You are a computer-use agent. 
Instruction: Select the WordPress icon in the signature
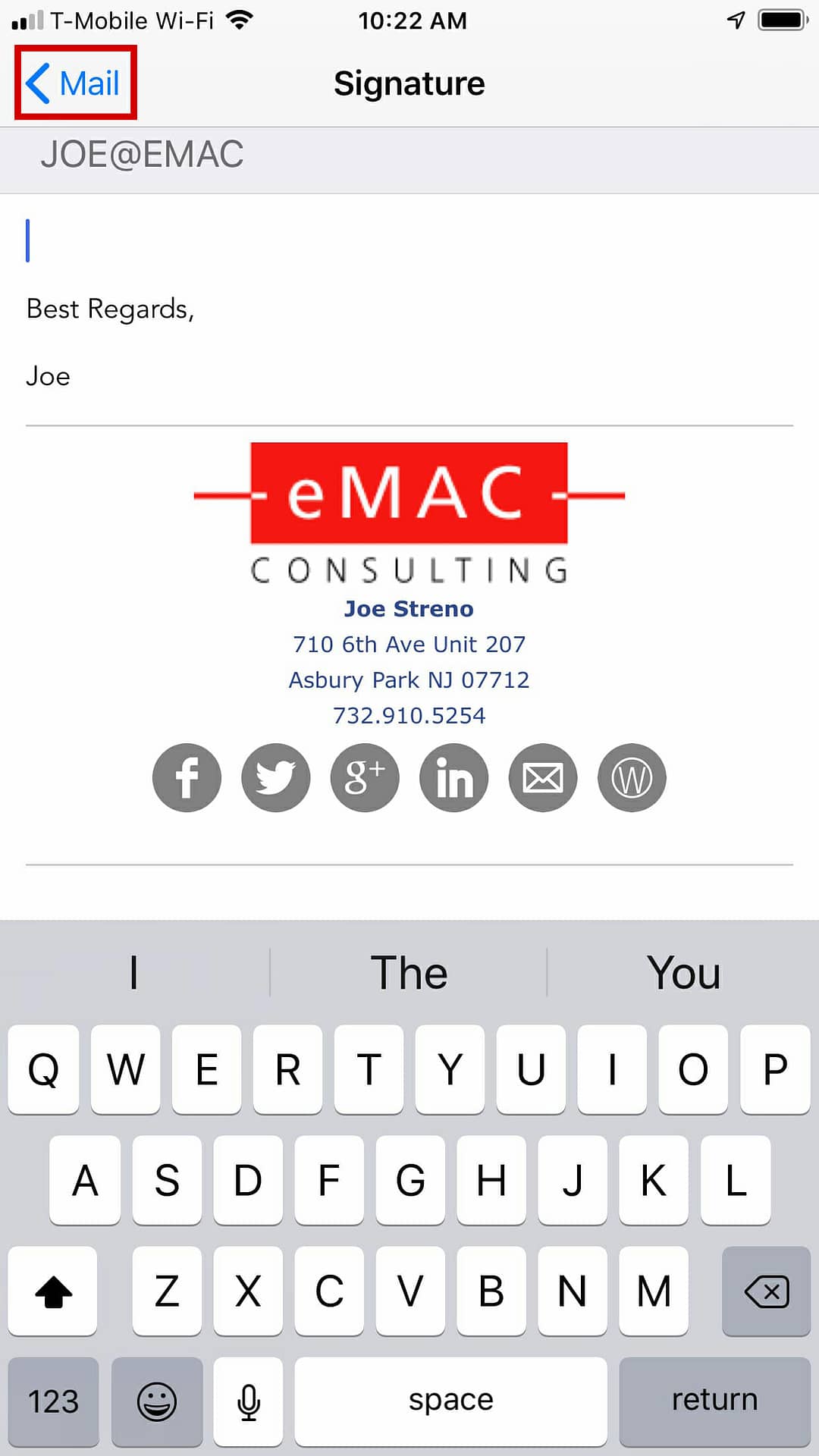point(632,777)
